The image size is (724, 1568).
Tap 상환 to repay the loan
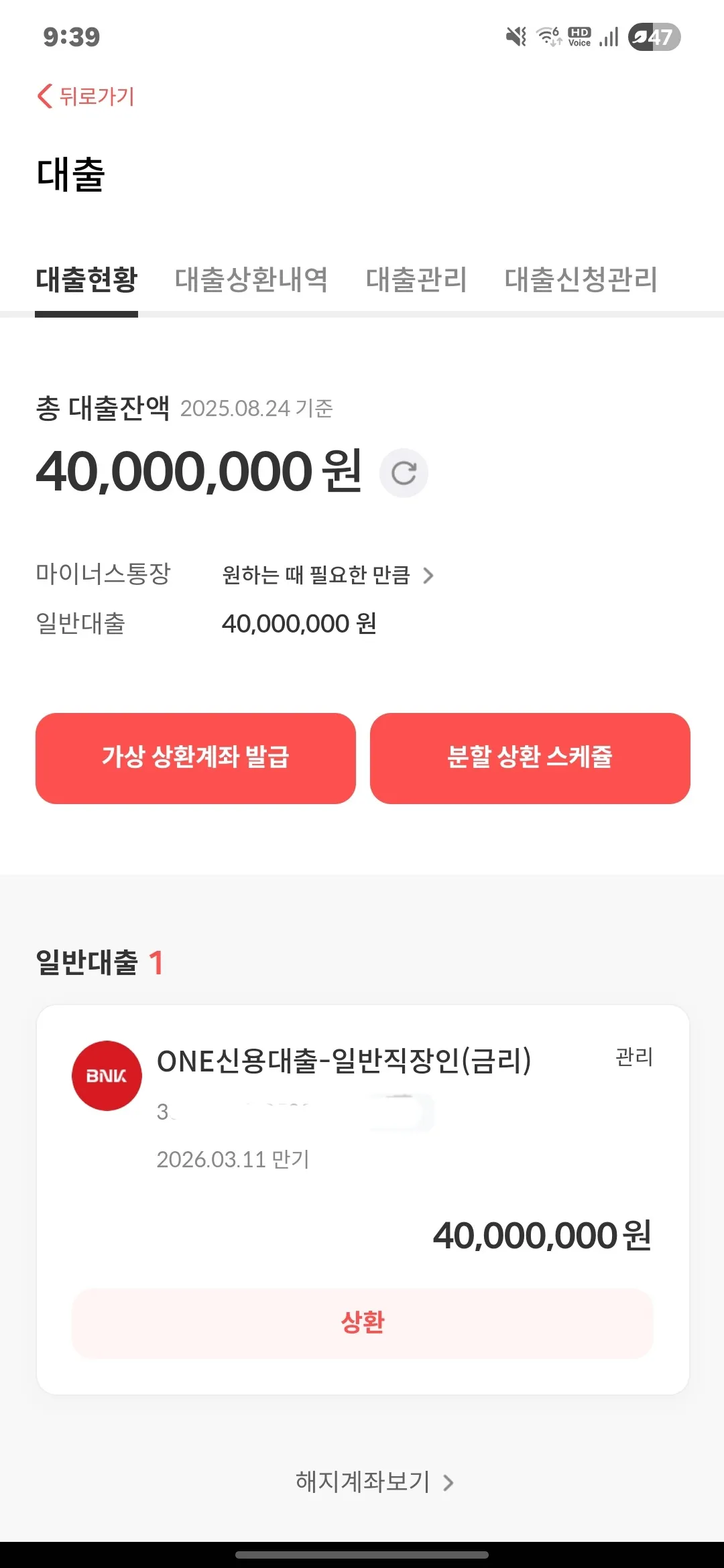tap(363, 1323)
